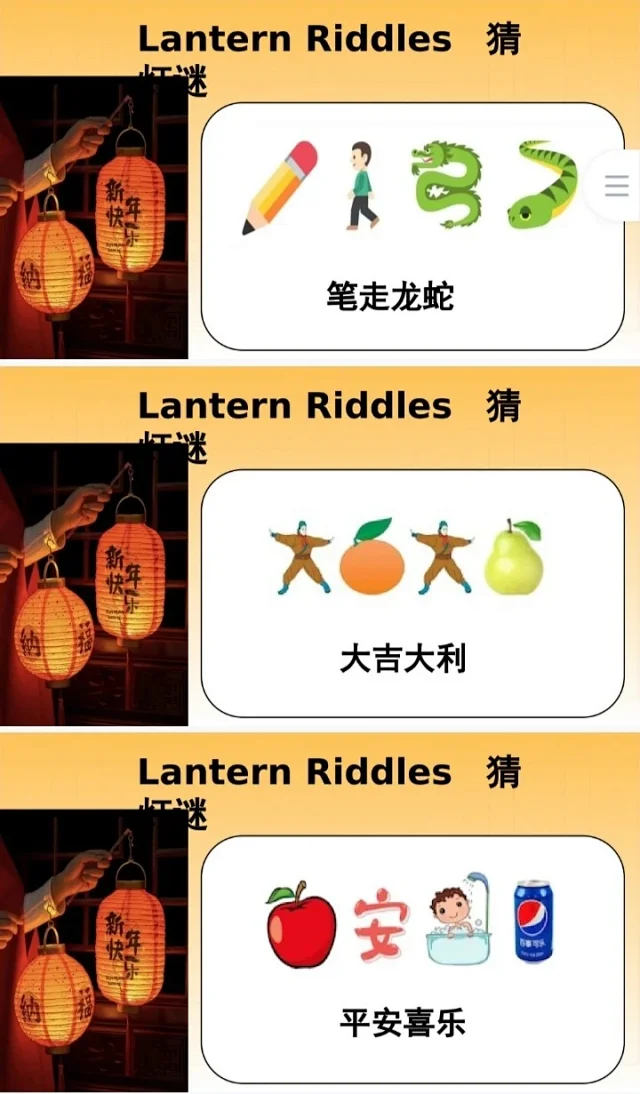Open the floating menu button
The height and width of the screenshot is (1094, 640).
tap(616, 185)
